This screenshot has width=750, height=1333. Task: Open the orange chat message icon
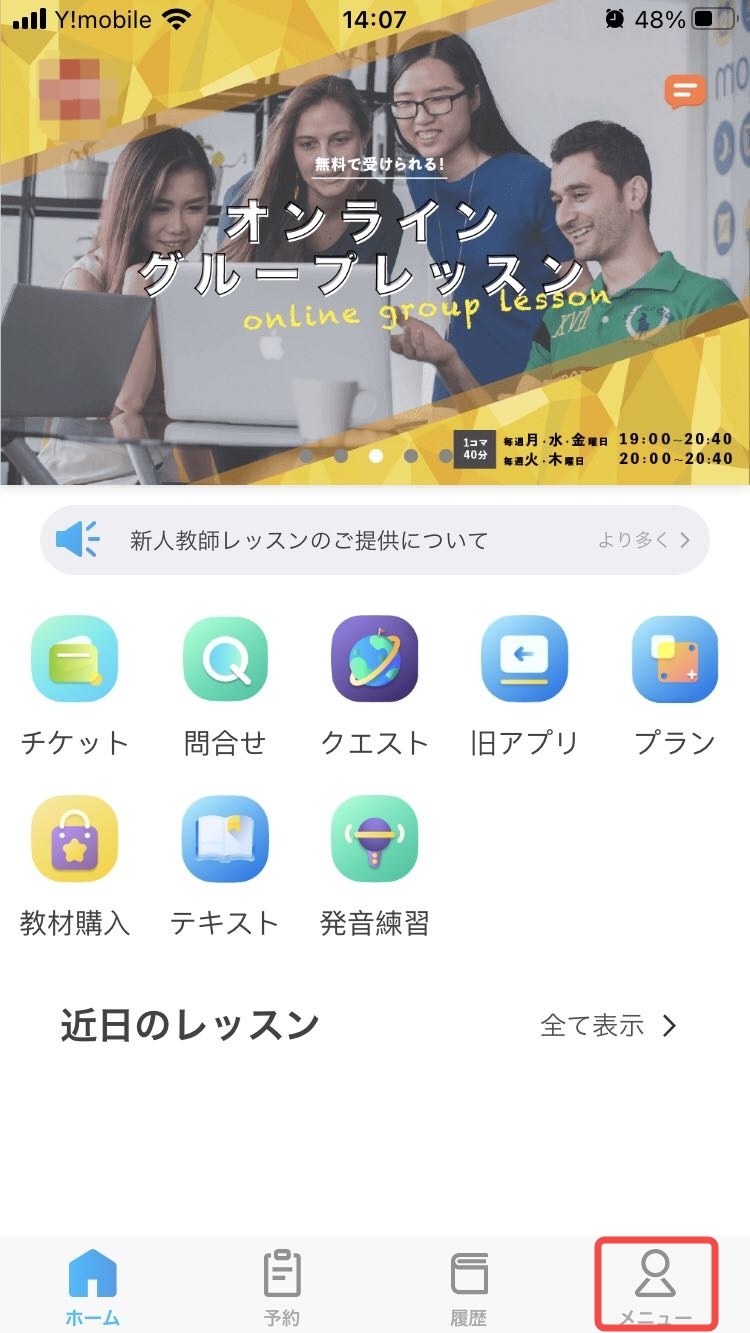coord(685,92)
